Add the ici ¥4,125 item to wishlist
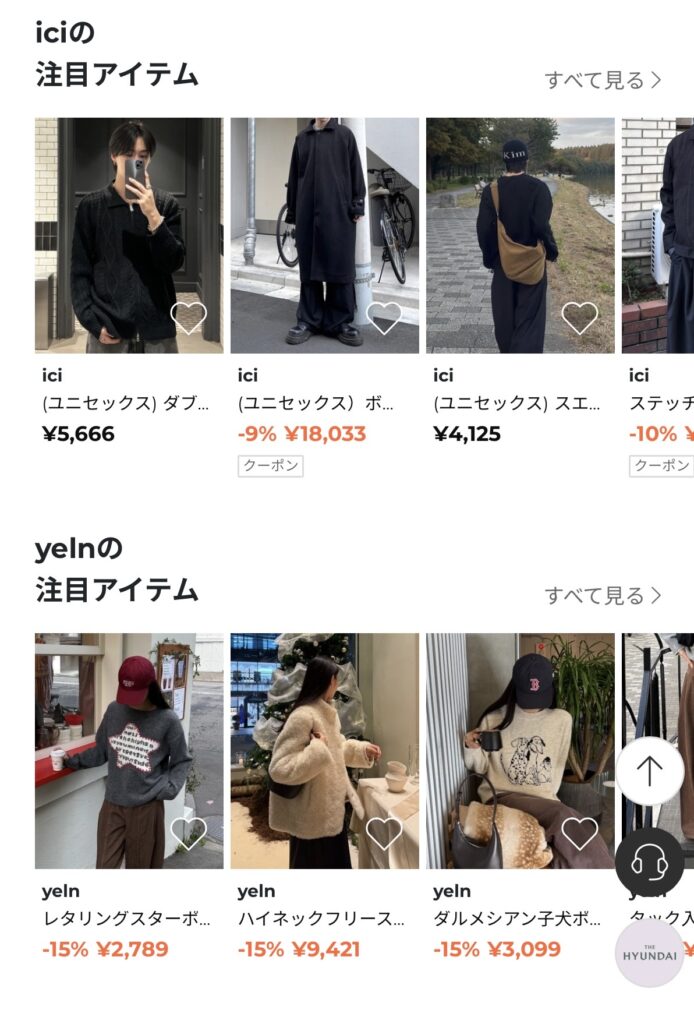 [x=579, y=318]
